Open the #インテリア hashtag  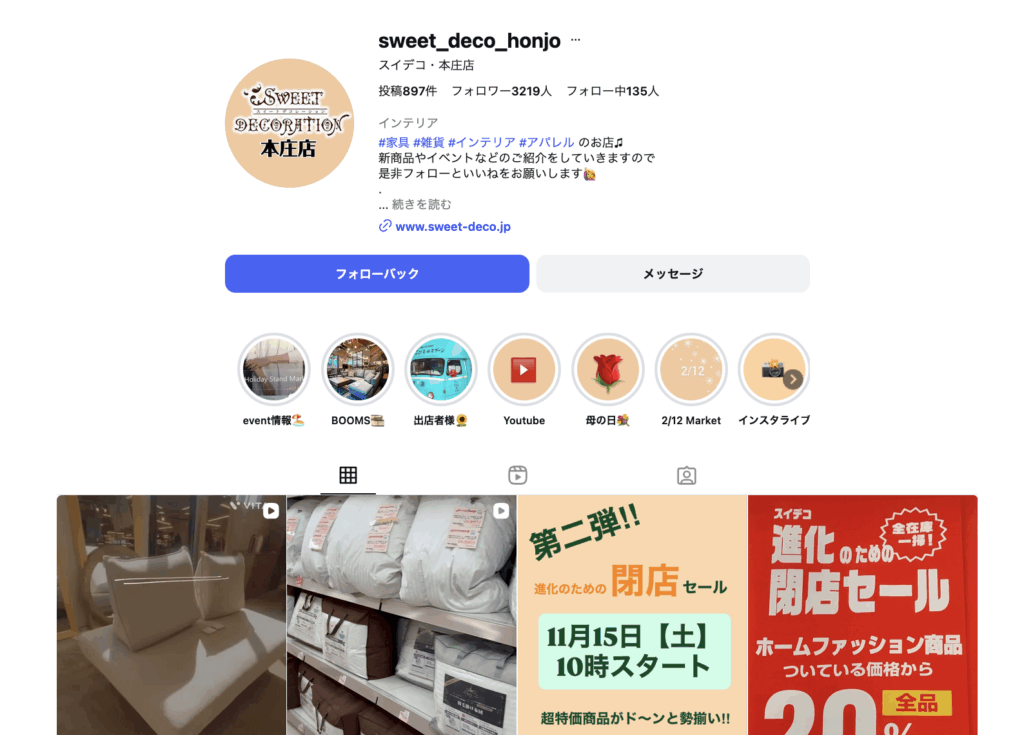coord(481,143)
